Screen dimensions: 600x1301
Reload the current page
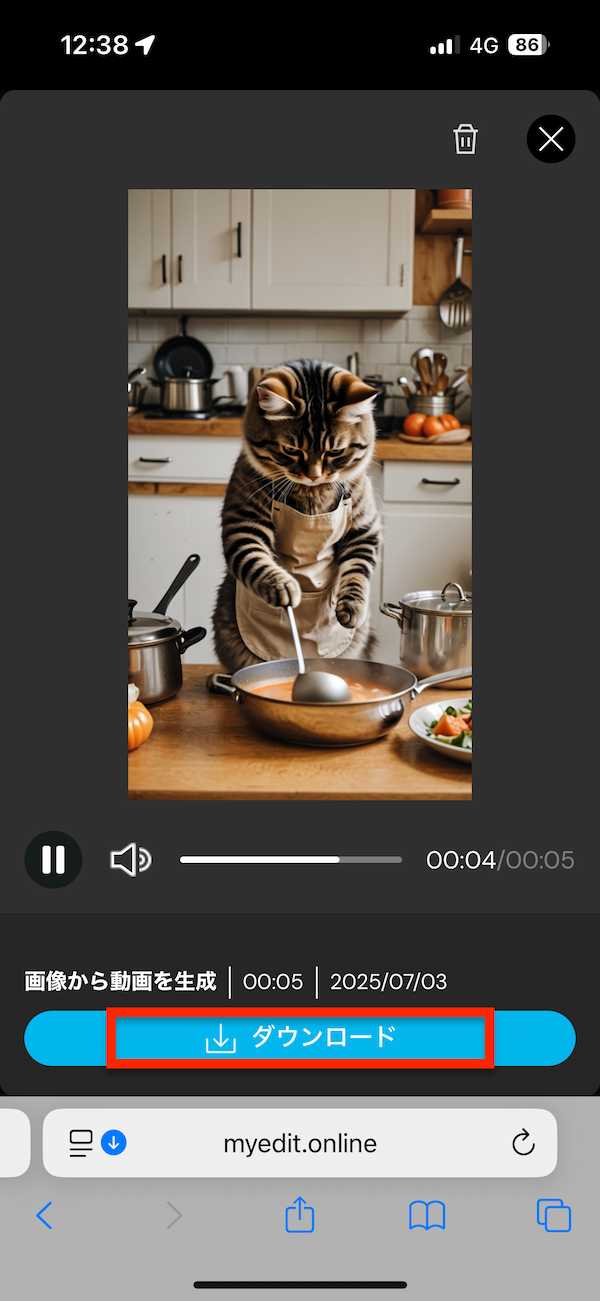click(523, 1143)
